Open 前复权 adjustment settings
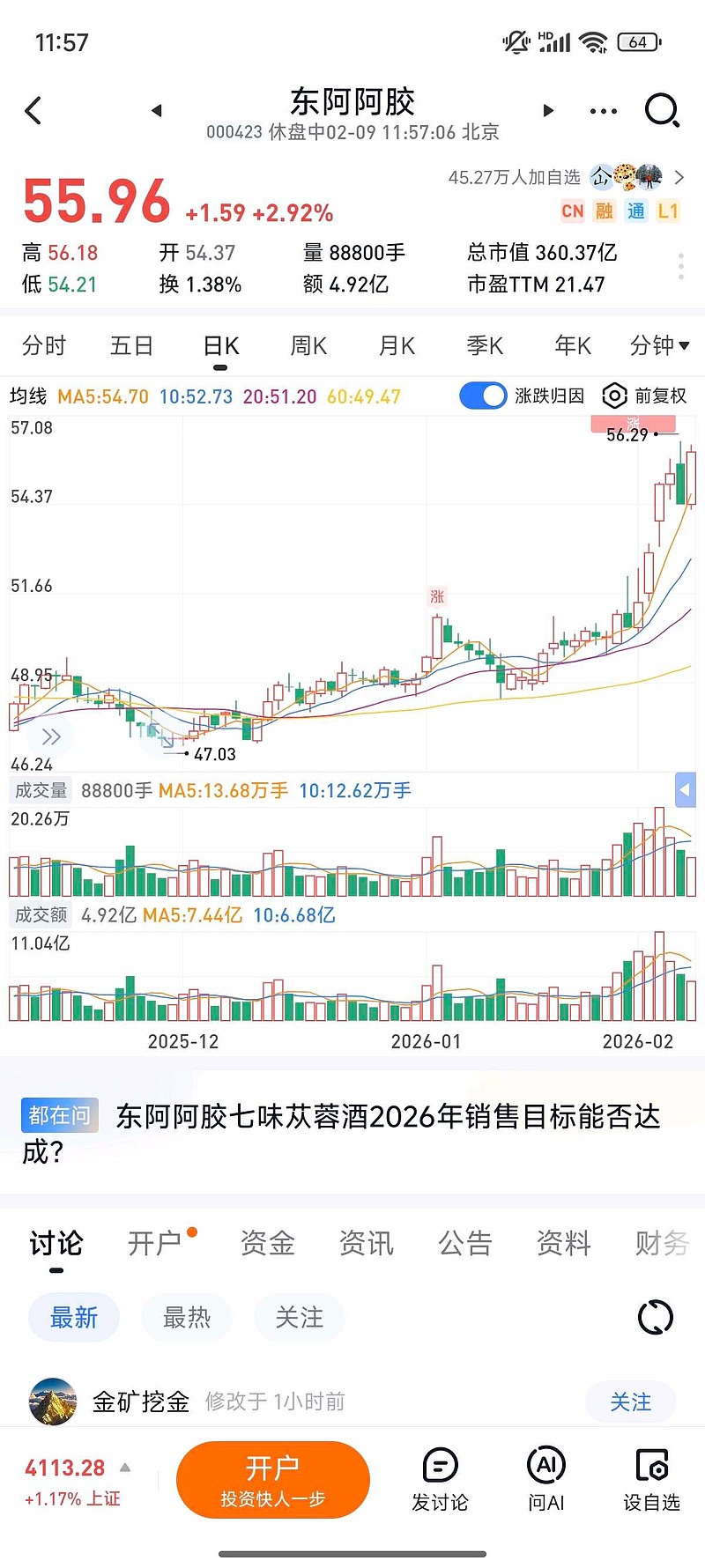 tap(644, 396)
